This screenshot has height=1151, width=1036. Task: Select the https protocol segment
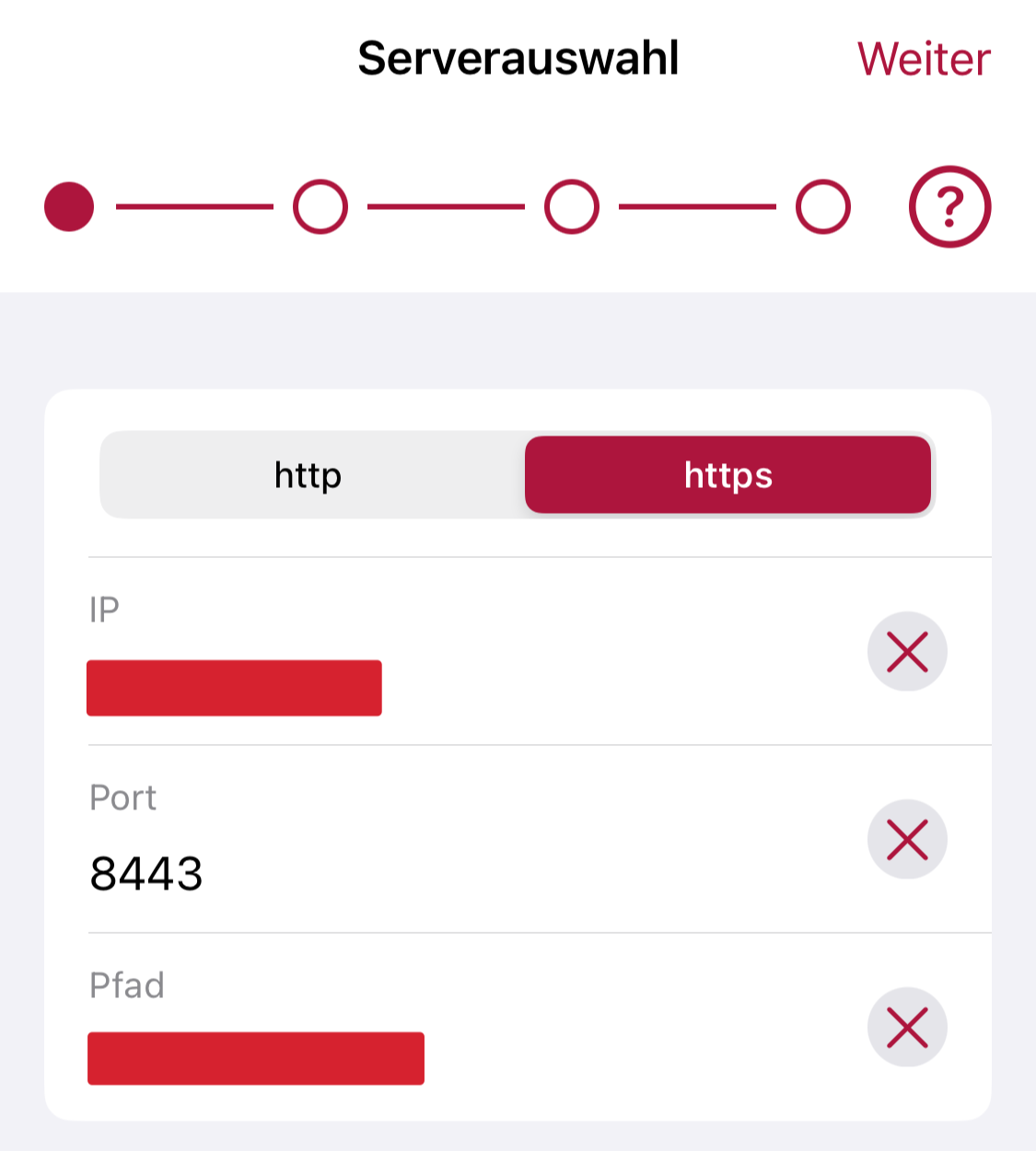pyautogui.click(x=728, y=475)
